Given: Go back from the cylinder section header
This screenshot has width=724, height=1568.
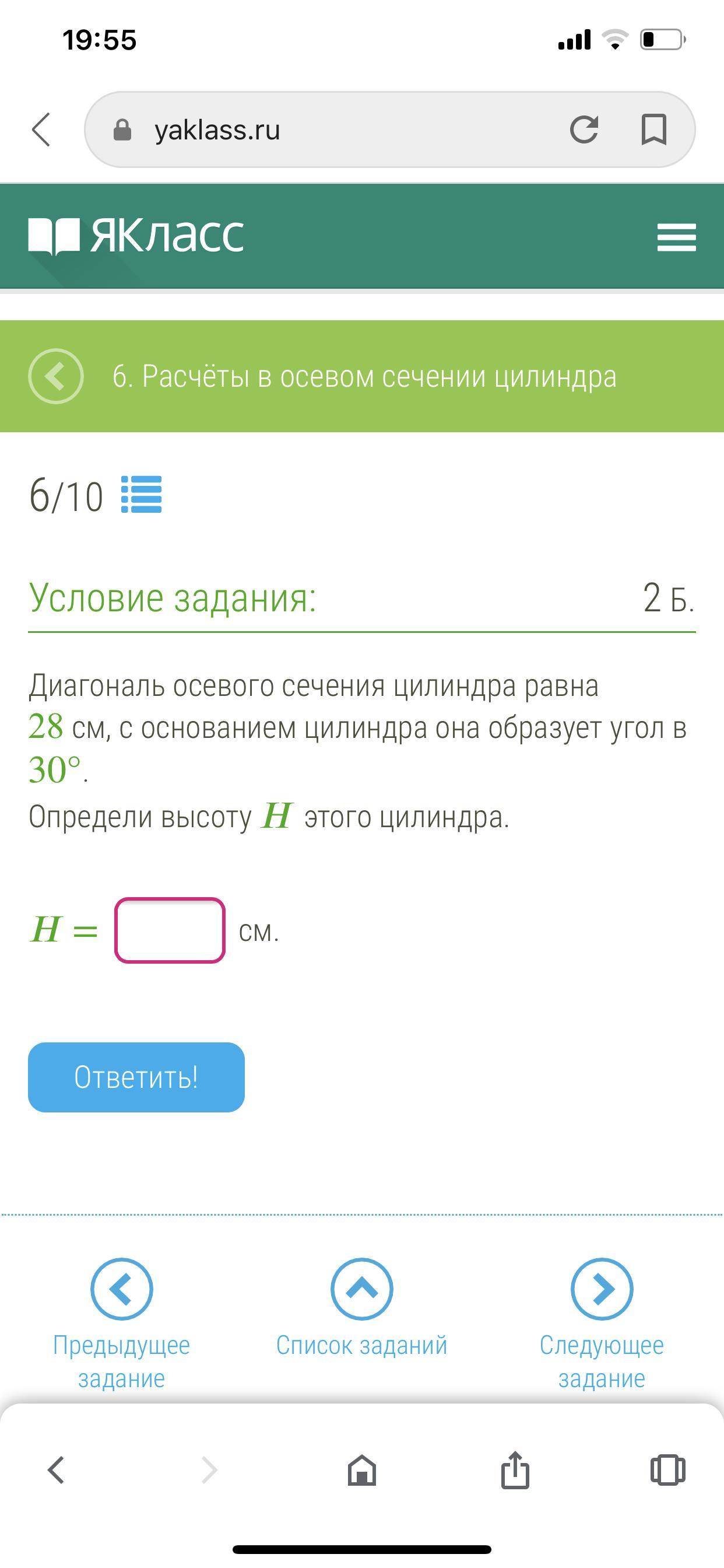Looking at the screenshot, I should [x=55, y=376].
